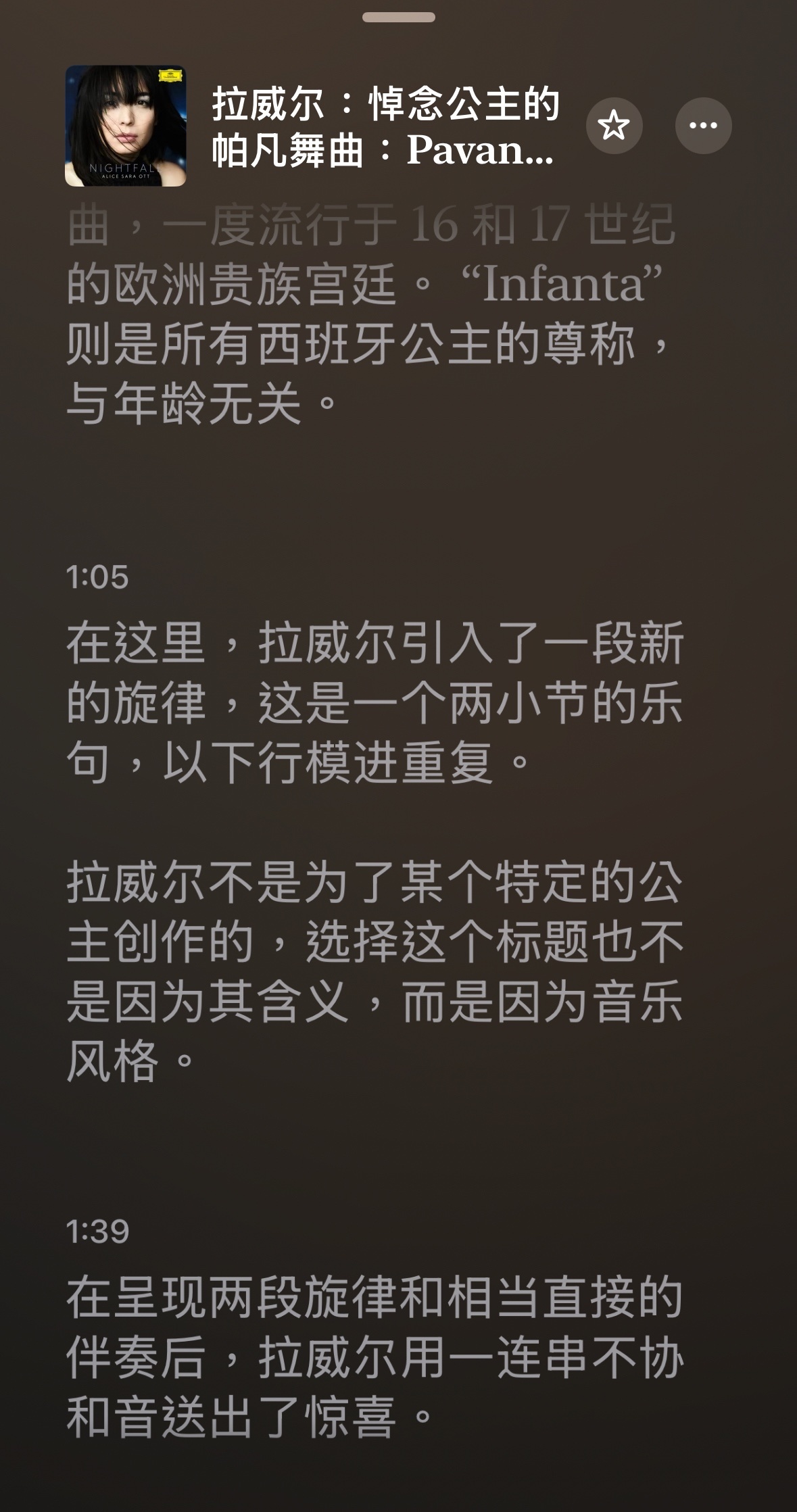Jump to the 1:39 listening note
This screenshot has width=797, height=1512.
(97, 1231)
